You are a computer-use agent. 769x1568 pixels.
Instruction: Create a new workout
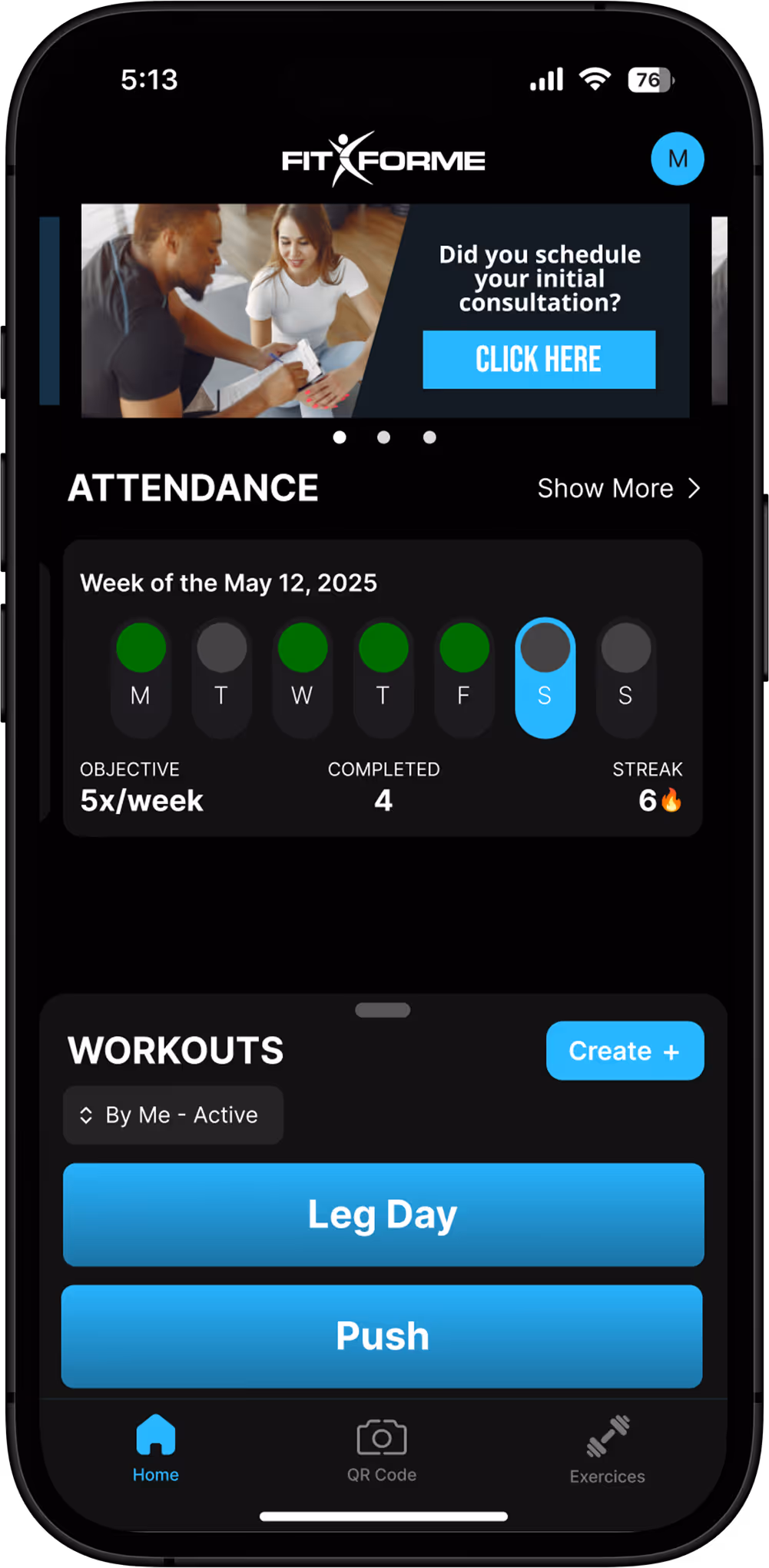(625, 1051)
